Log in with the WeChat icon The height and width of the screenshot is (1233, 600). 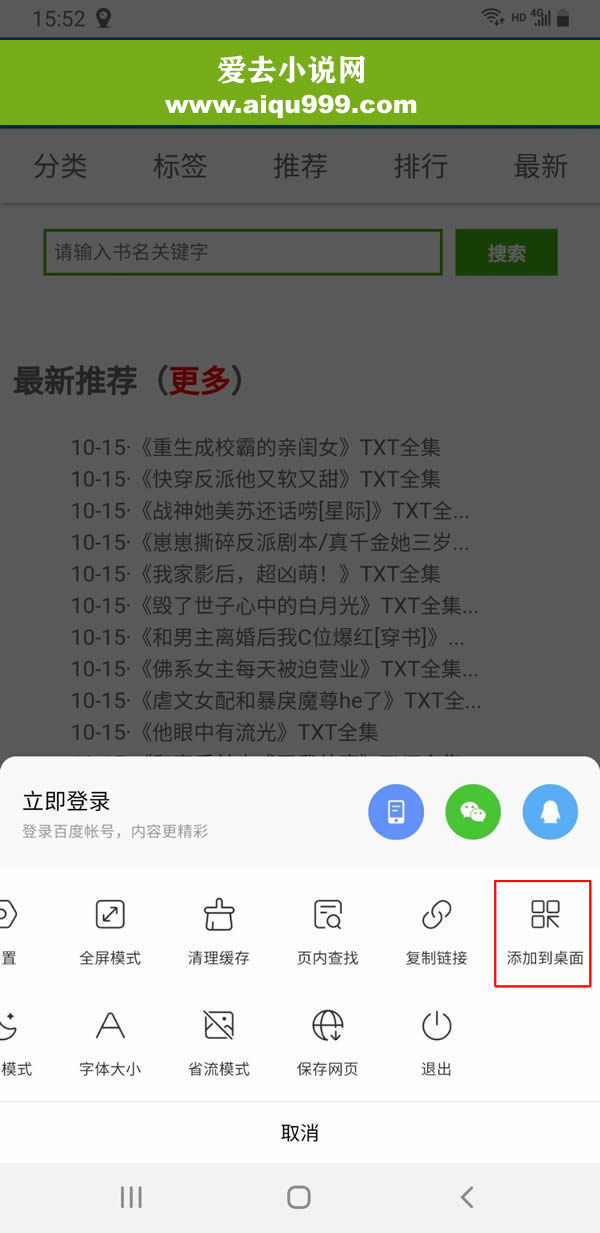point(473,811)
